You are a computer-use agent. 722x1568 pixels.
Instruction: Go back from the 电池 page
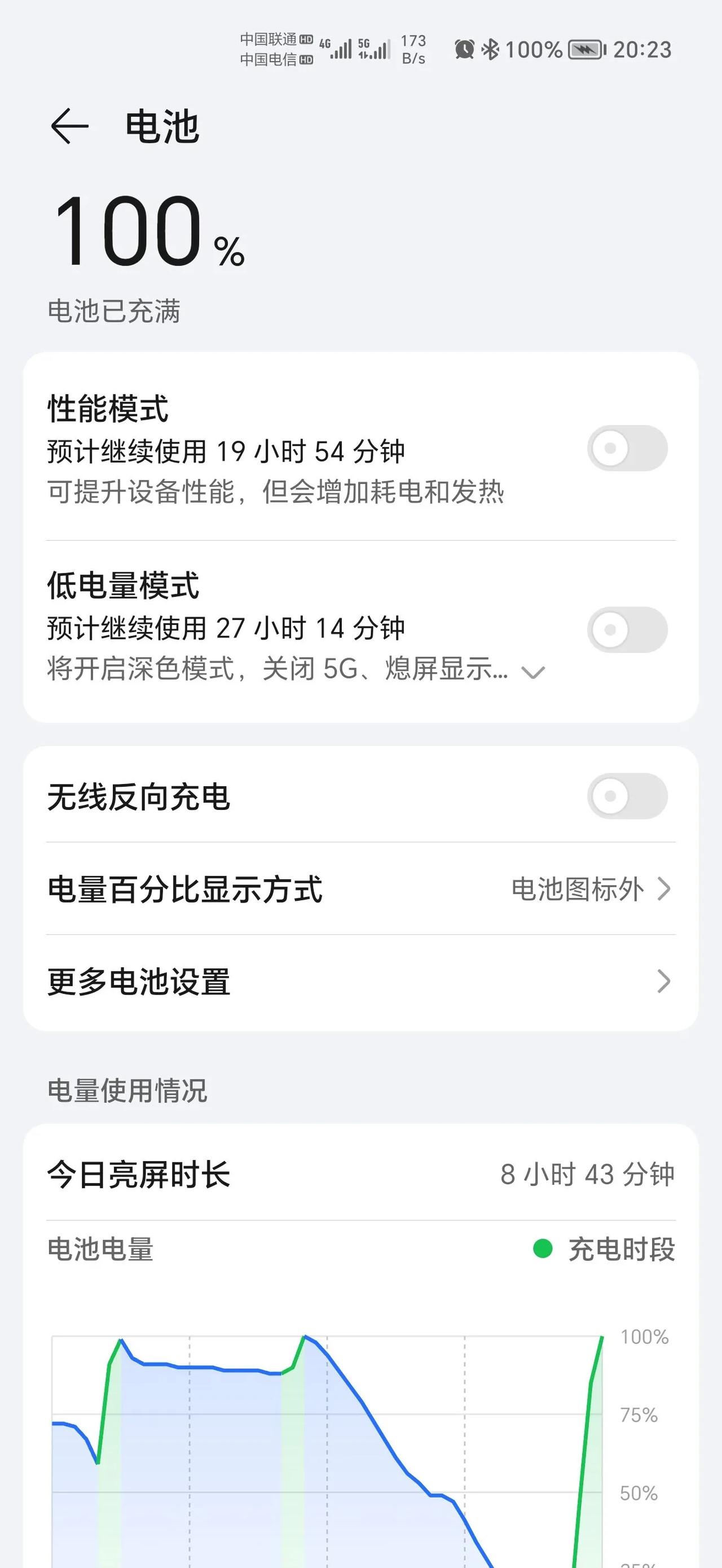coord(69,126)
